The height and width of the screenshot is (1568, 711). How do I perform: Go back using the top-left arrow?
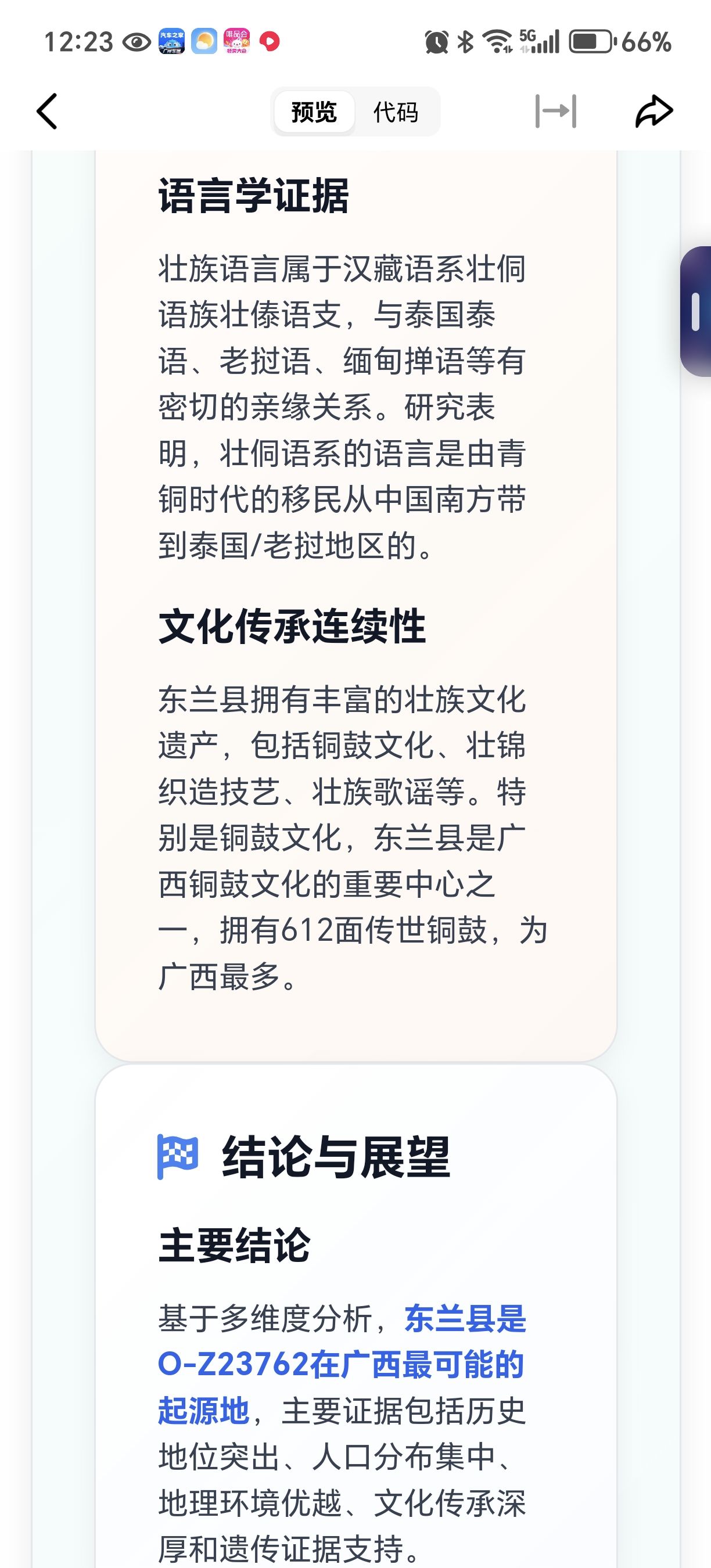point(48,112)
